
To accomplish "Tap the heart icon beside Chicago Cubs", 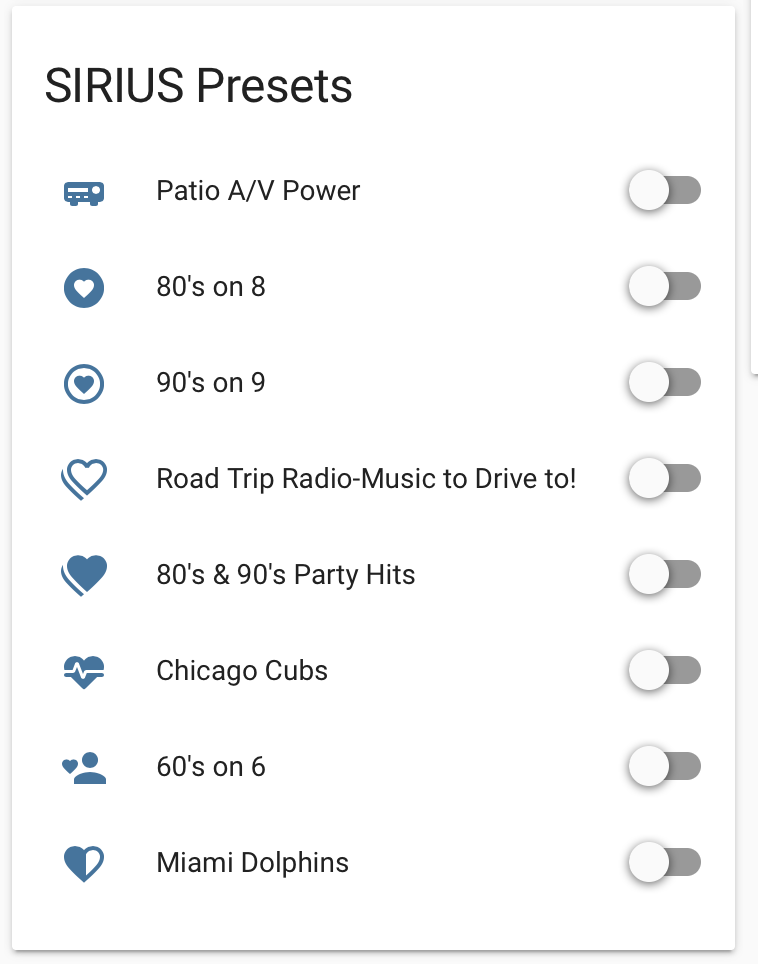I will coord(84,671).
